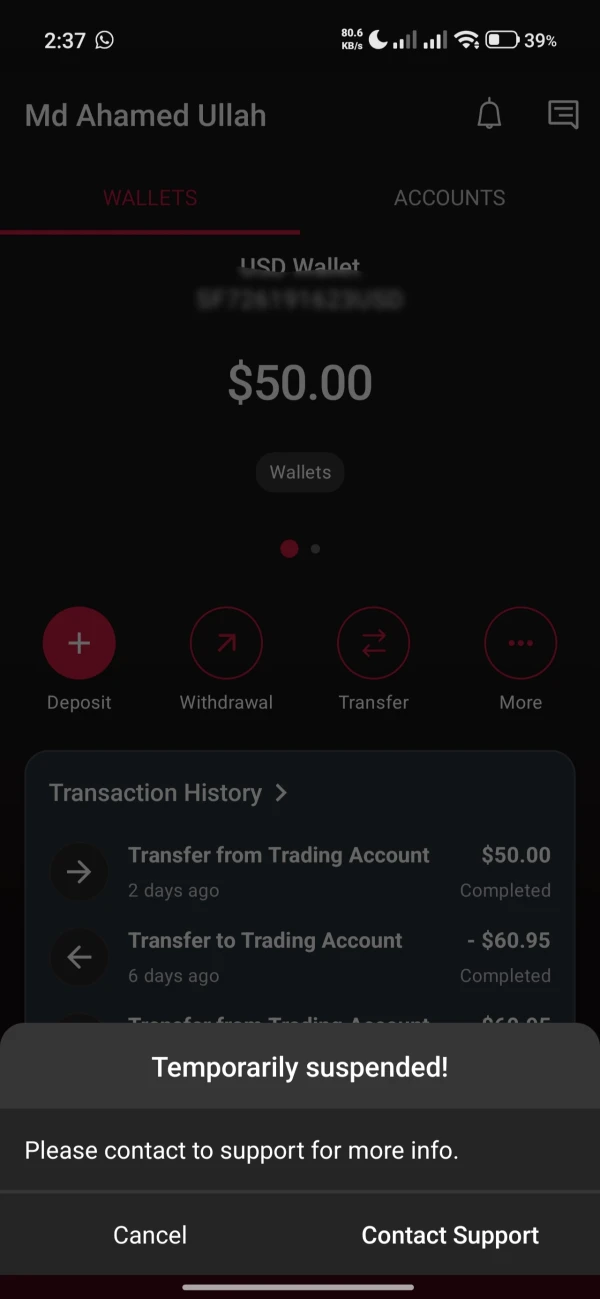
Task: Tap Contact Support in the dialog
Action: [x=450, y=1235]
